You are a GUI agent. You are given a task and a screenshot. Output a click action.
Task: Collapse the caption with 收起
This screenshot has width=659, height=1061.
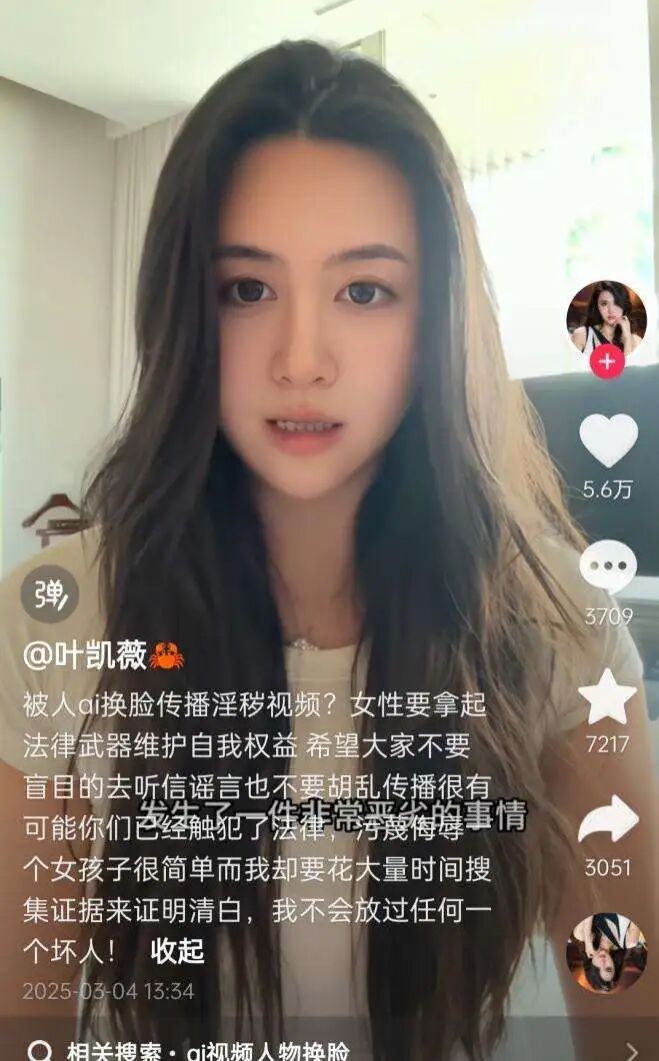[x=177, y=950]
